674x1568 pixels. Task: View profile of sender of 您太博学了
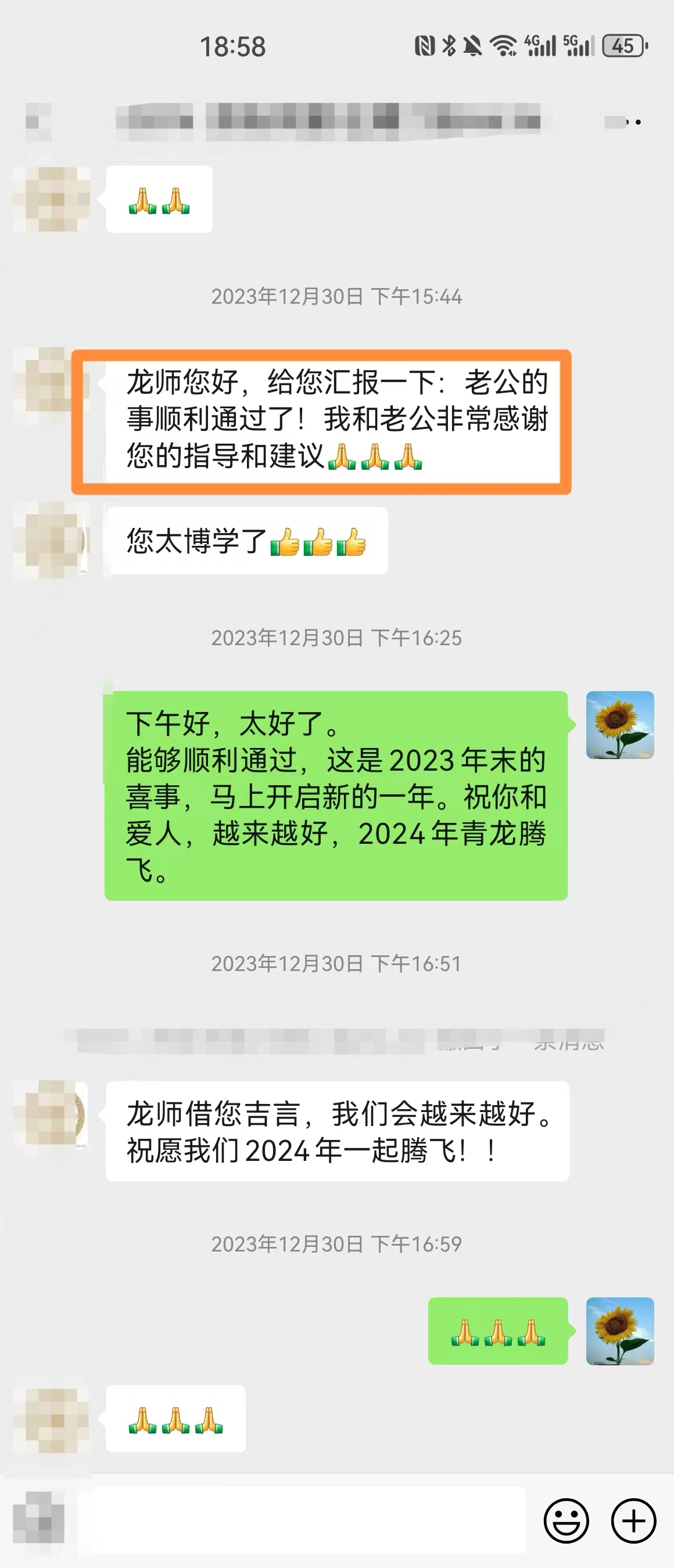tap(51, 540)
